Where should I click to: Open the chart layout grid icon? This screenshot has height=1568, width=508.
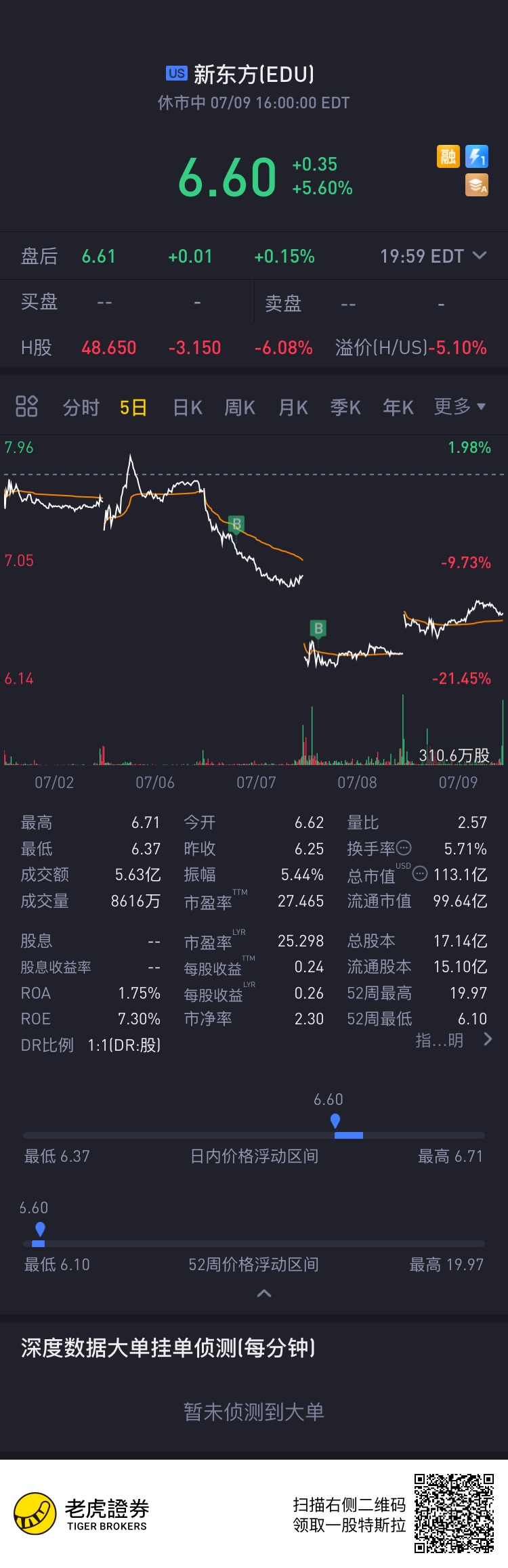point(26,406)
